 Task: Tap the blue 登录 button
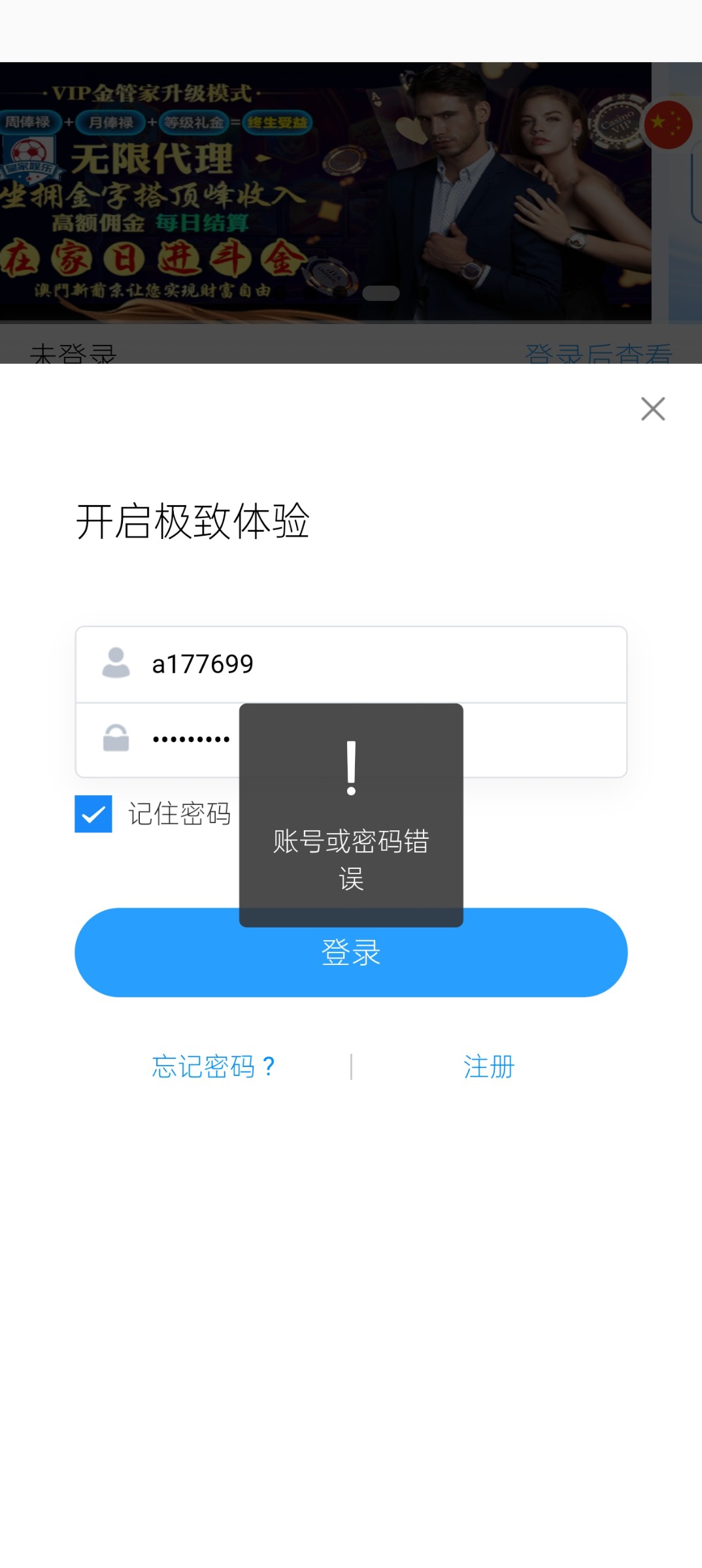pos(351,952)
